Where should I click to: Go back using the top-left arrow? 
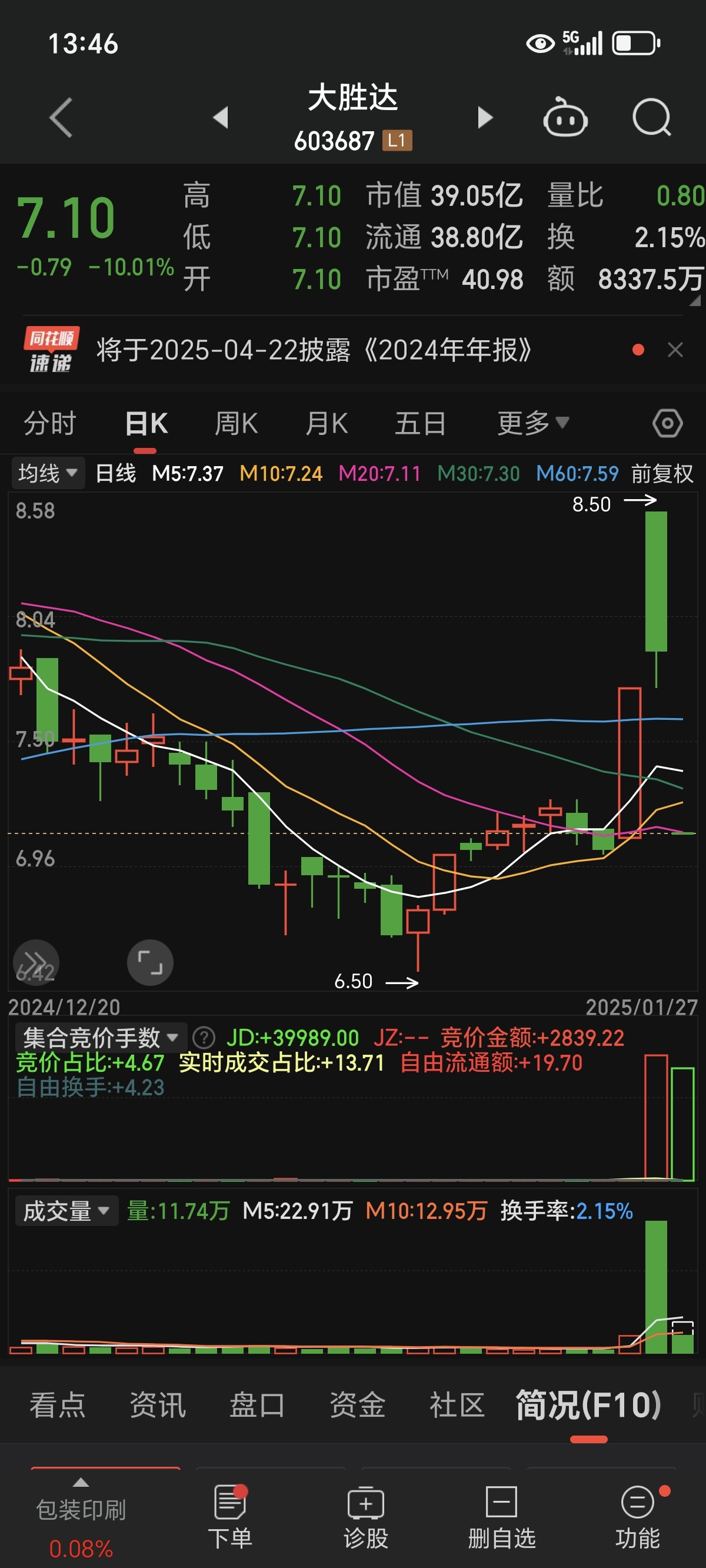[x=59, y=117]
